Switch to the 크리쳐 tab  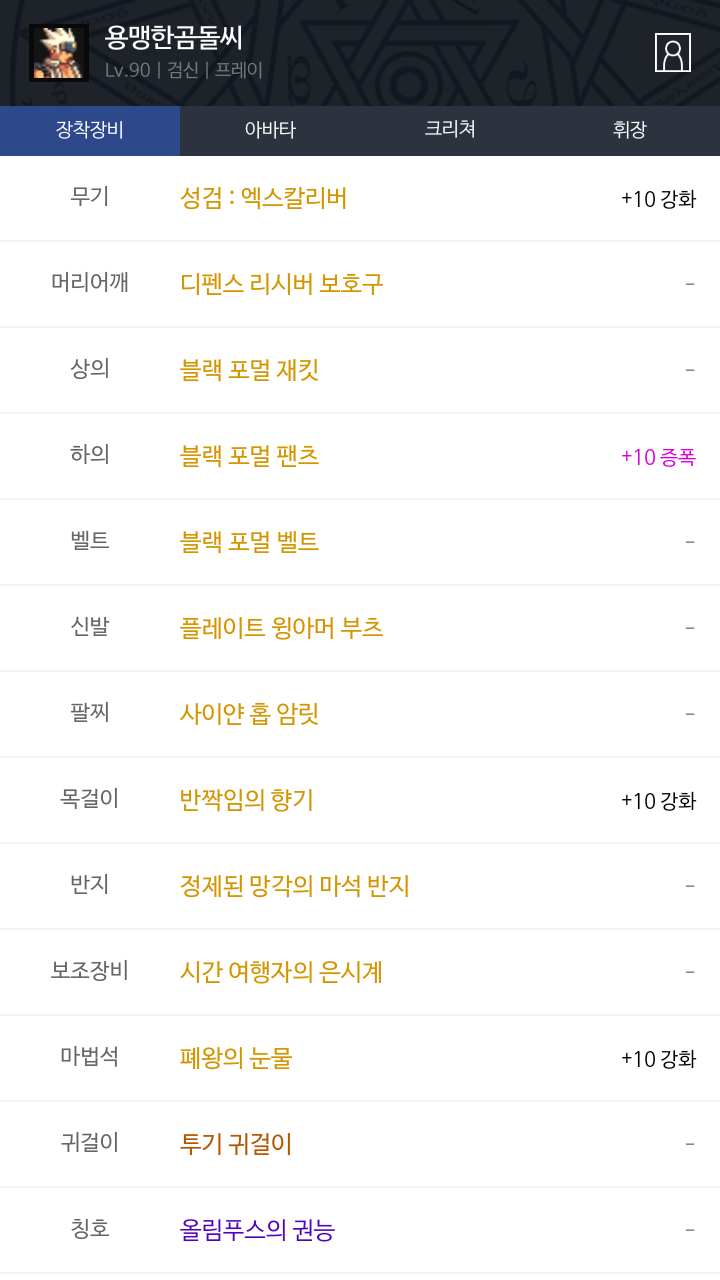point(450,130)
